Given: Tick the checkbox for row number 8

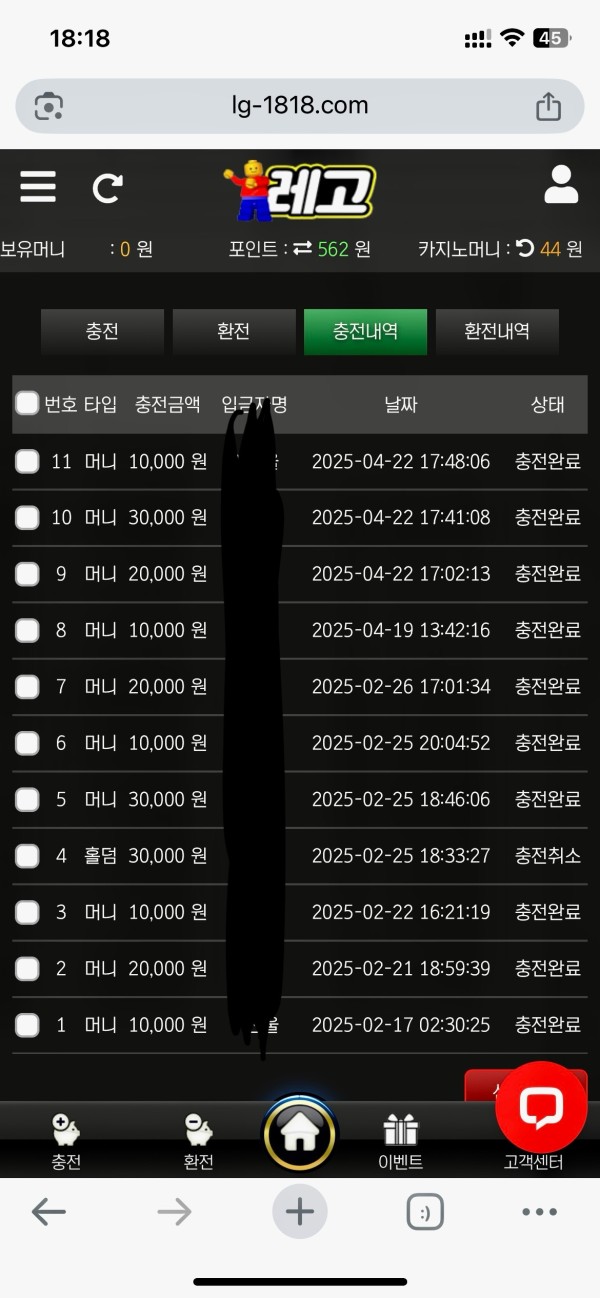Looking at the screenshot, I should click(27, 630).
